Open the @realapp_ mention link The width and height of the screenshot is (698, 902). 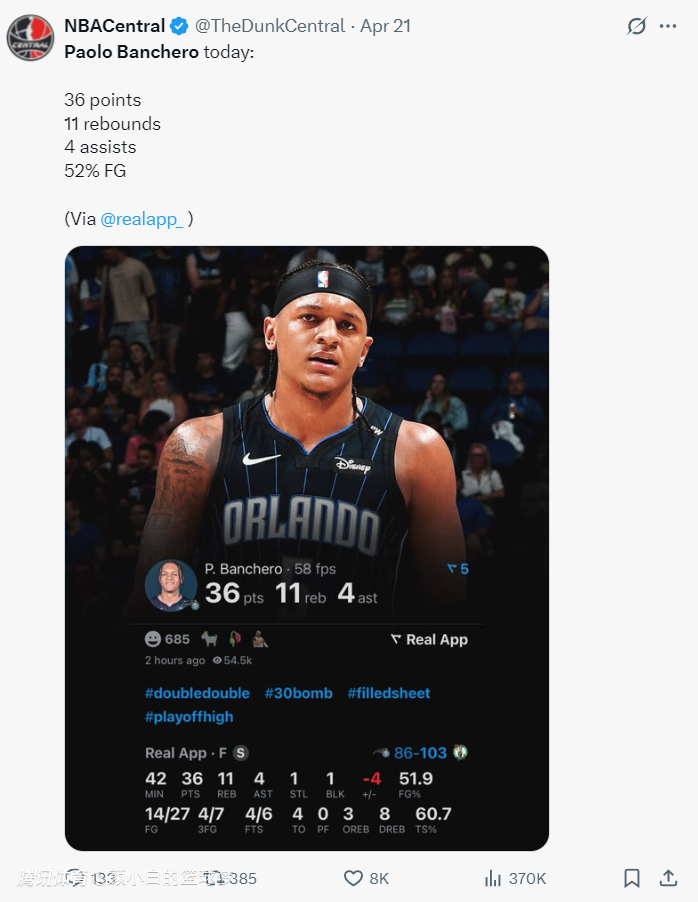click(x=142, y=218)
